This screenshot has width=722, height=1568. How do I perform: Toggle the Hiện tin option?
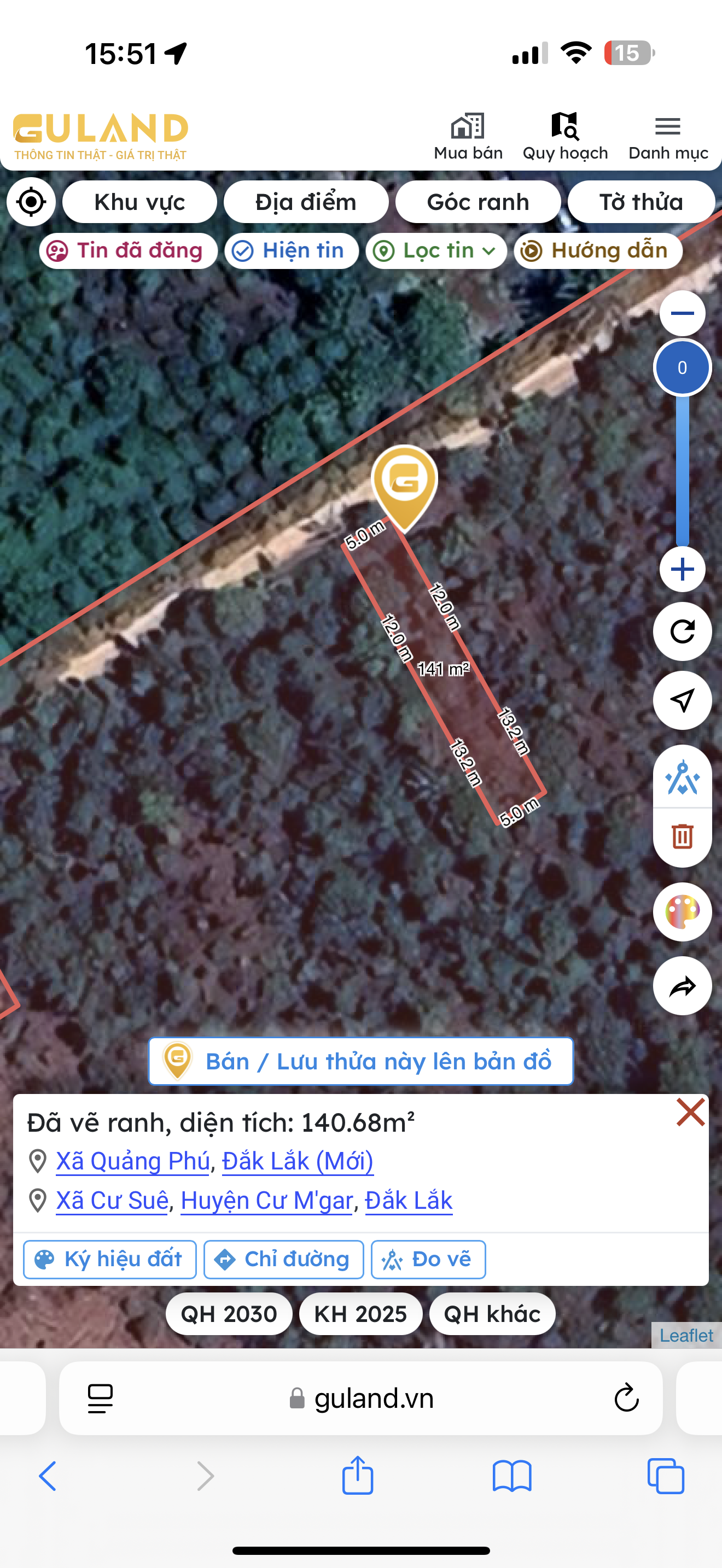coord(291,251)
